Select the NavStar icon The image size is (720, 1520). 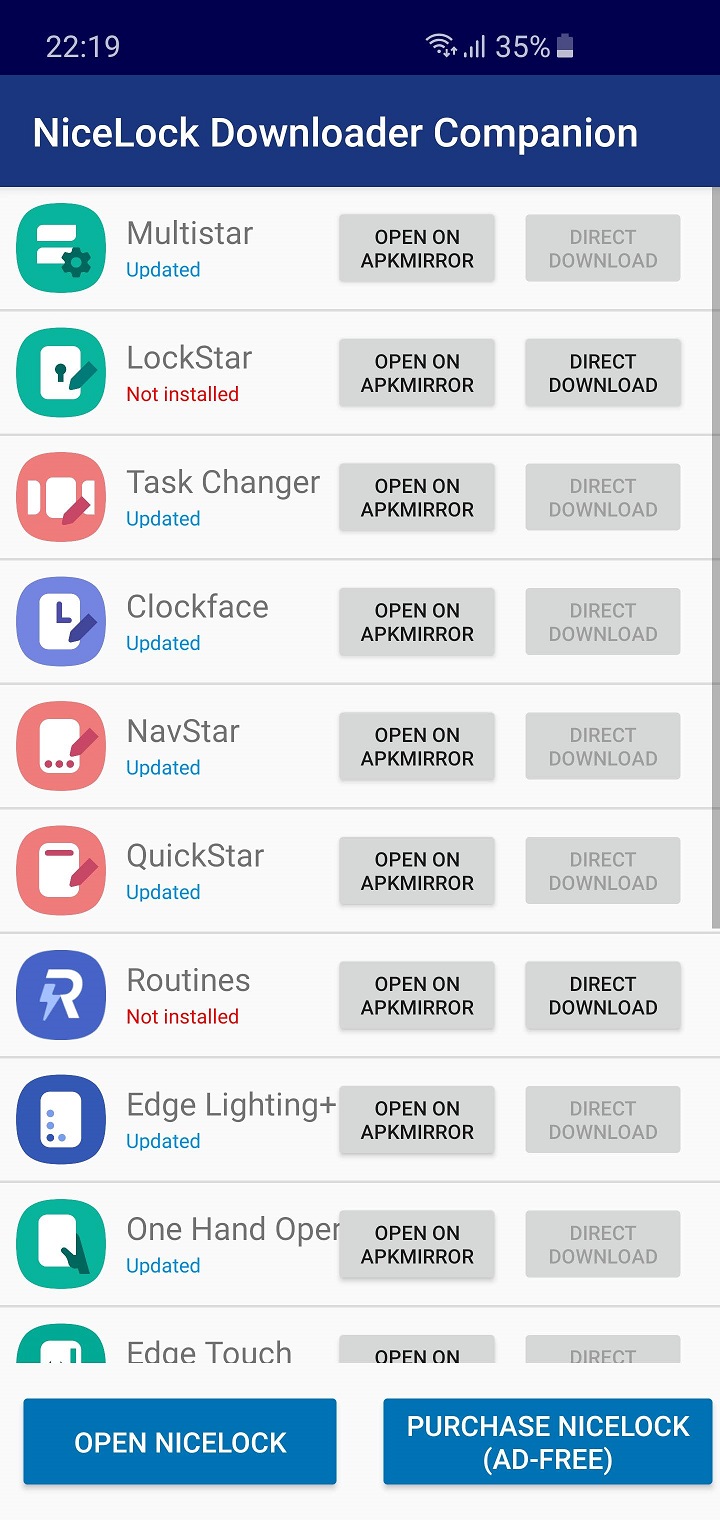click(x=61, y=745)
